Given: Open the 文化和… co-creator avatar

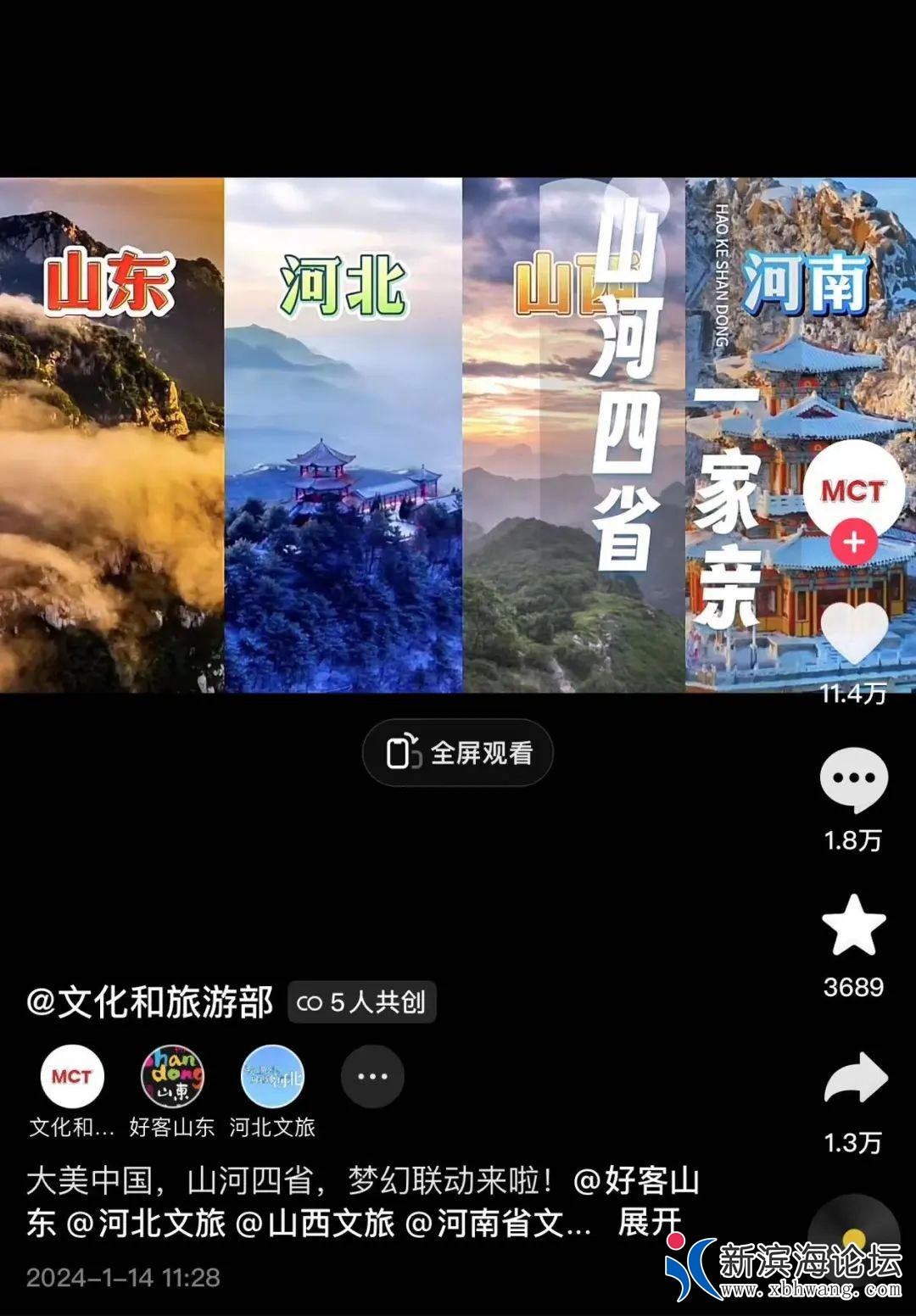Looking at the screenshot, I should click(72, 1077).
